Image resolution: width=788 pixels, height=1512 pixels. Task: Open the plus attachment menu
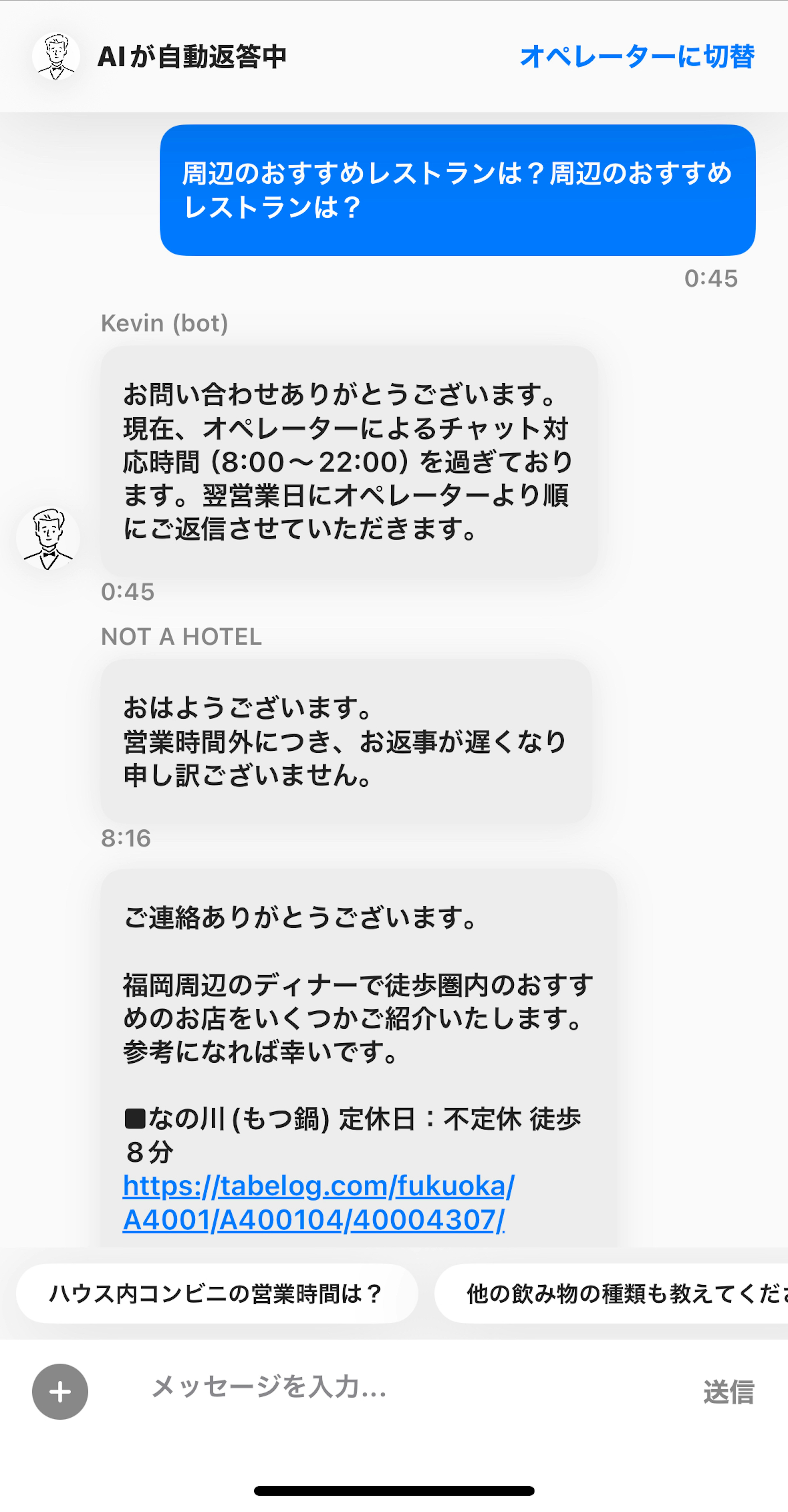(x=60, y=1391)
